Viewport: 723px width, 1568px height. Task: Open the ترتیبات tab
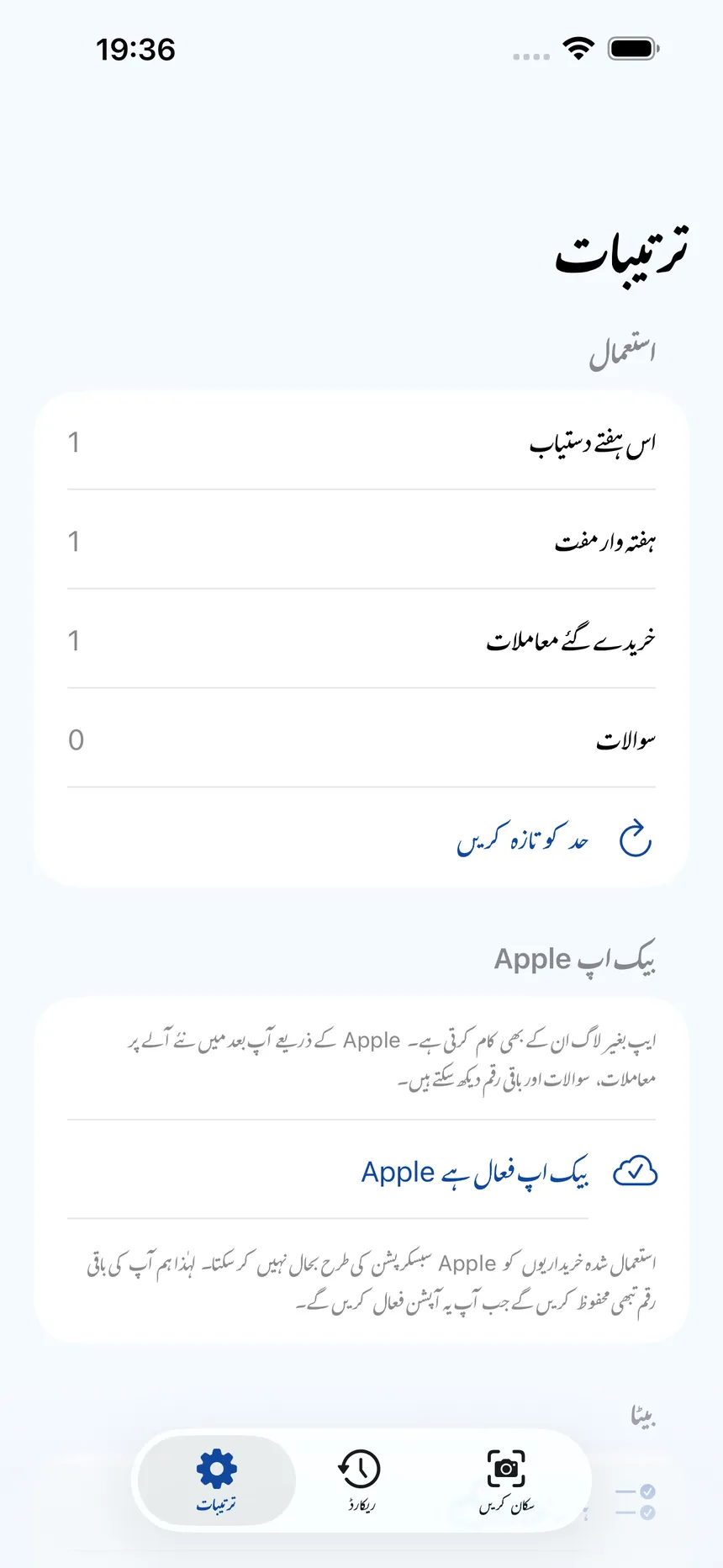point(217,1481)
